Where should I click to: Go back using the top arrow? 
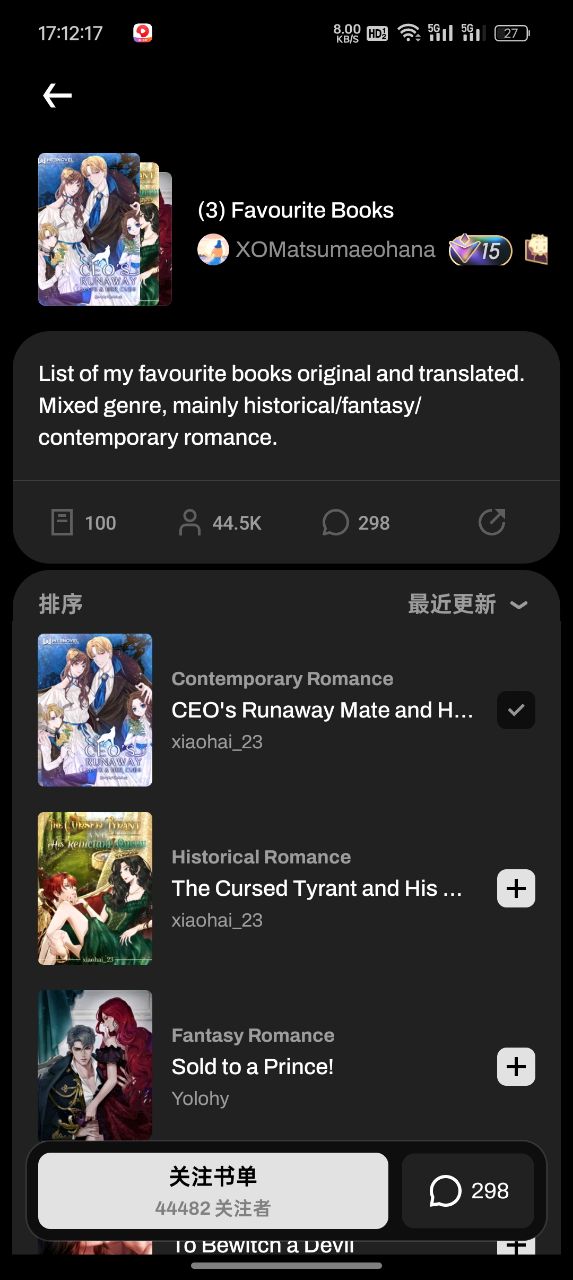pyautogui.click(x=58, y=96)
